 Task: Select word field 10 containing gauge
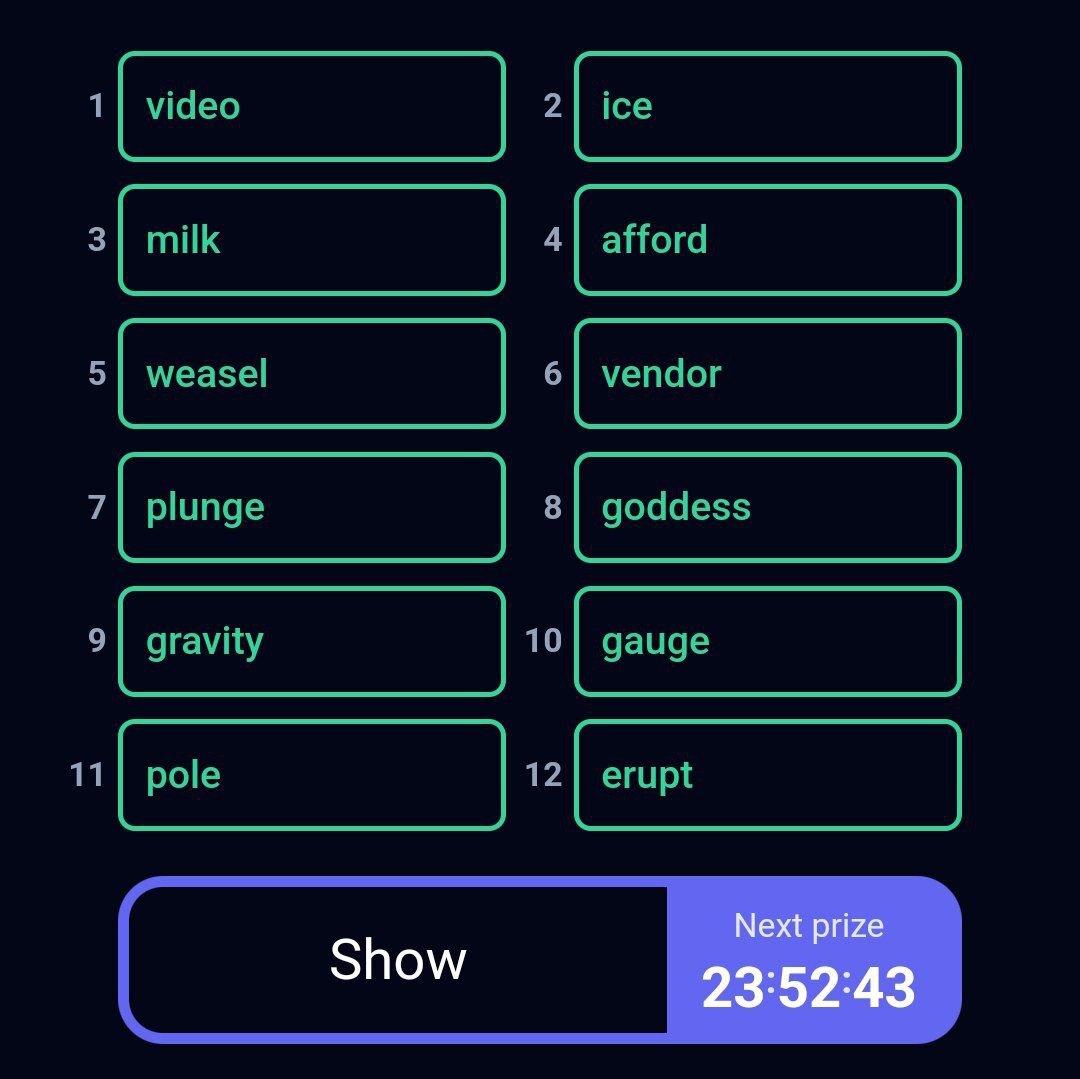point(767,641)
